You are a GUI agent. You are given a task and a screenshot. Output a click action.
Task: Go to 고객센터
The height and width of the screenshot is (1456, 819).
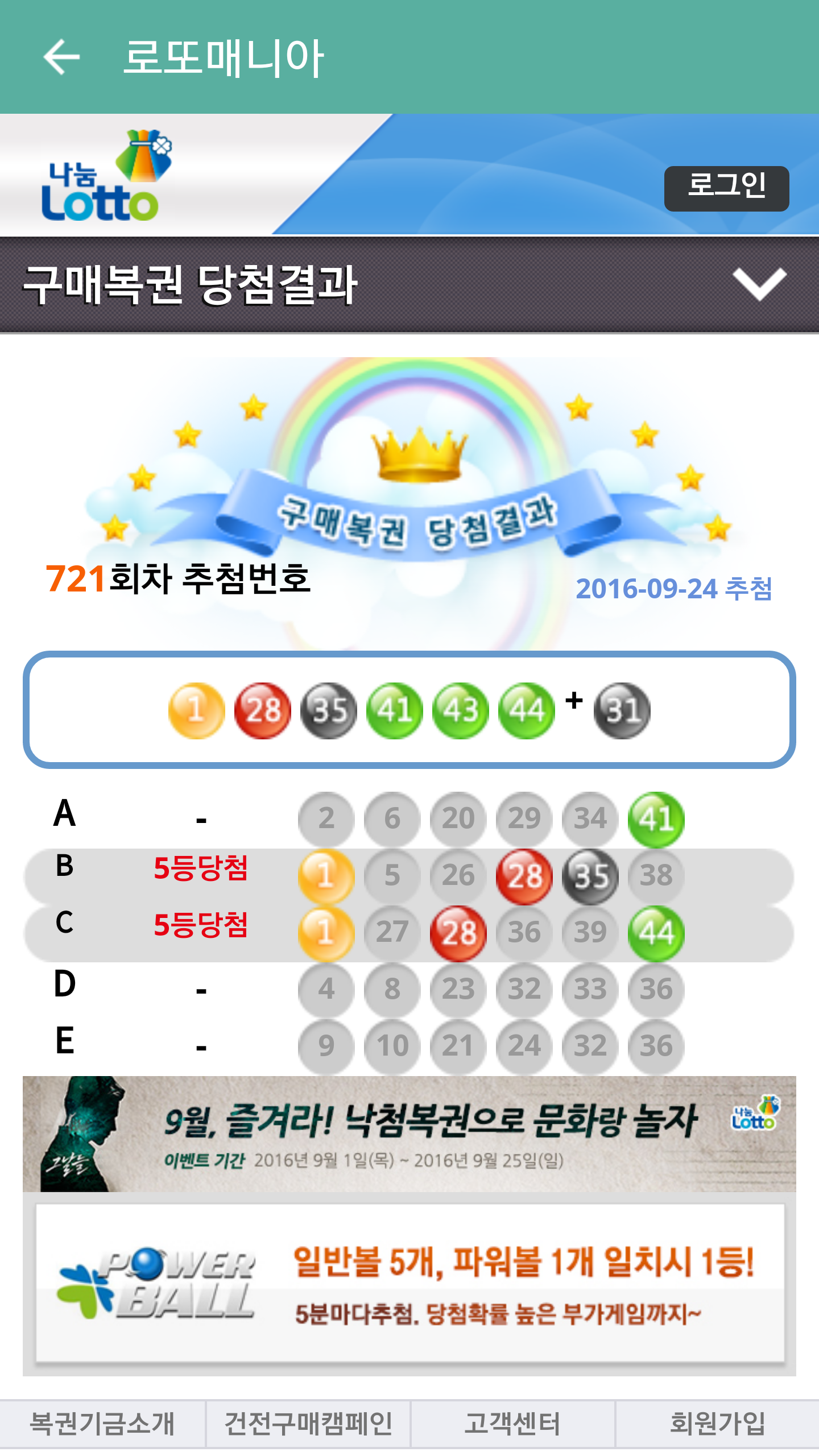(512, 1424)
